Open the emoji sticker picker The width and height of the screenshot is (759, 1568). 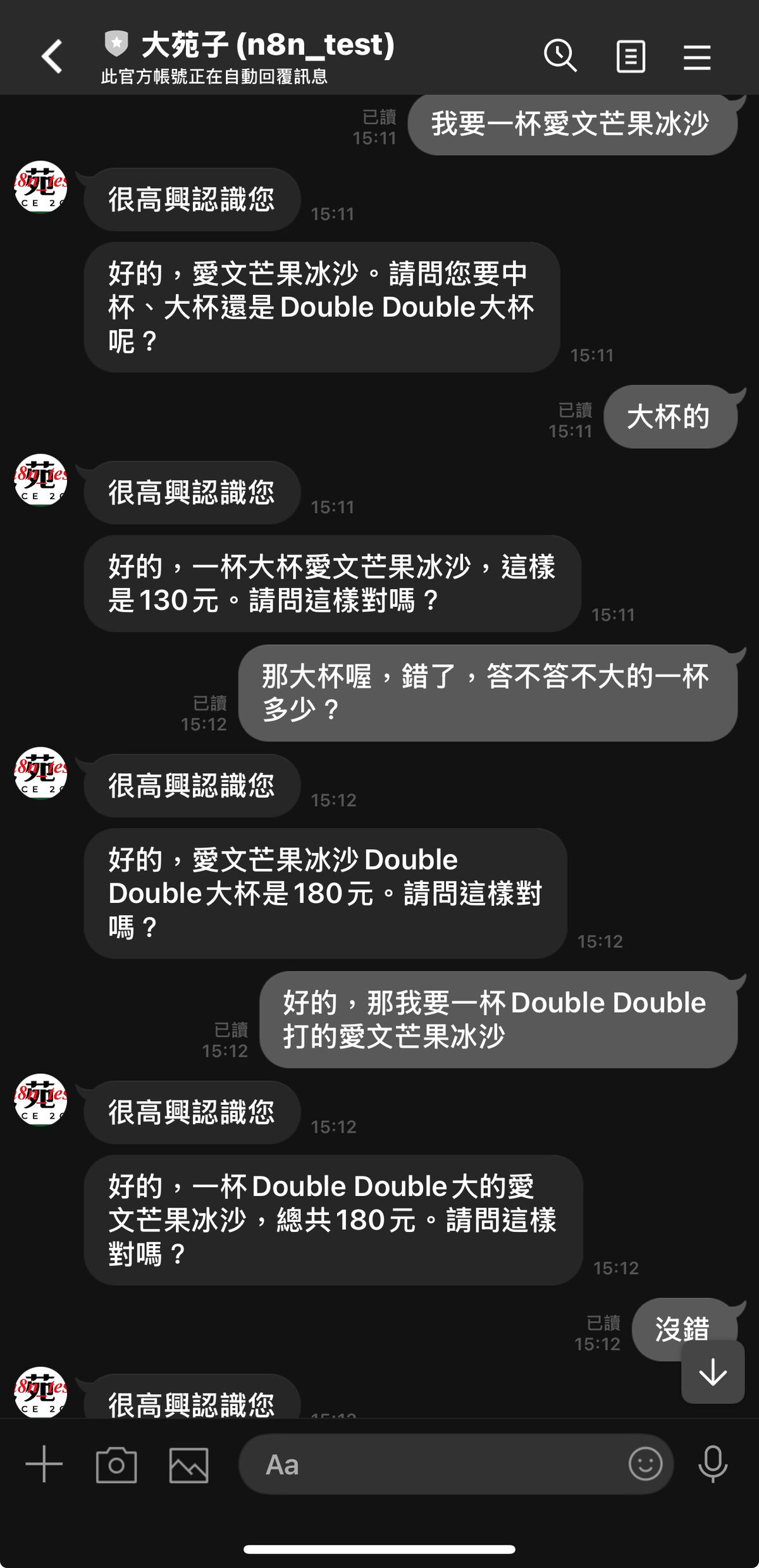645,1464
